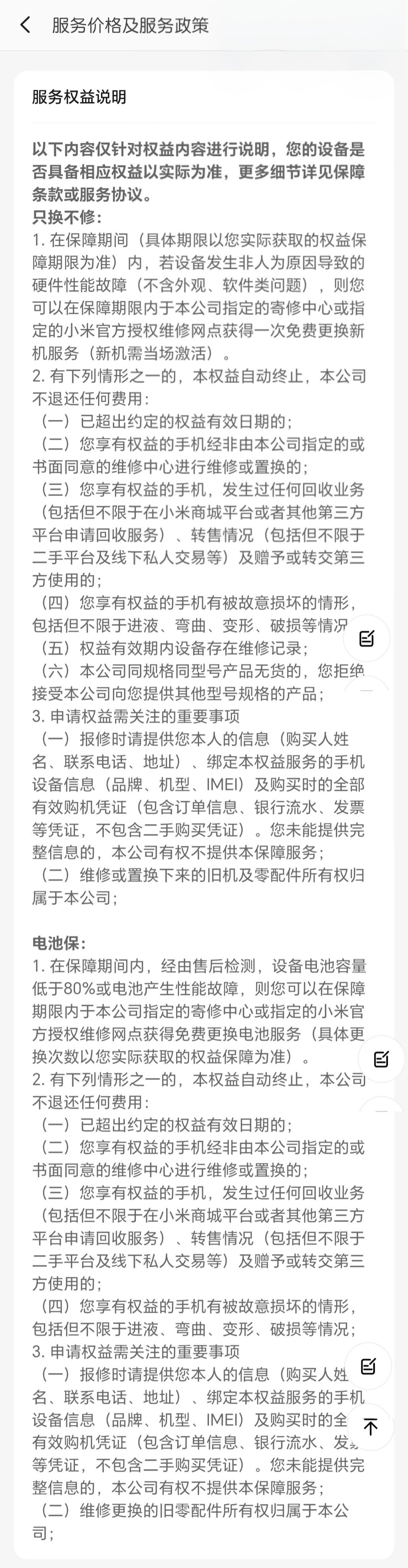Screen dimensions: 408x1568
Task: Jump back to top with the up-arrow button
Action: click(x=370, y=1427)
